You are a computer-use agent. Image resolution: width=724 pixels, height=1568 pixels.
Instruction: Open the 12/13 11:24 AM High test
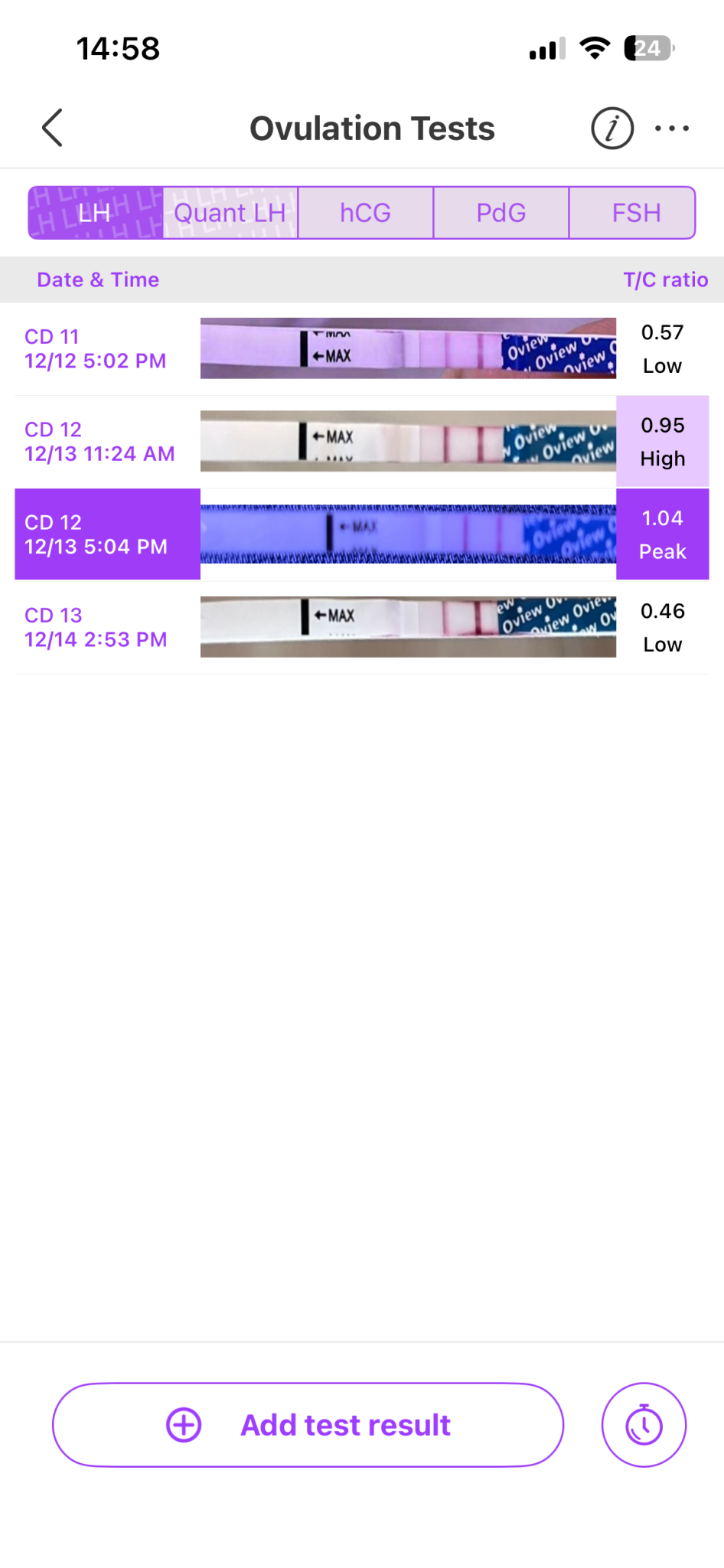pyautogui.click(x=361, y=442)
